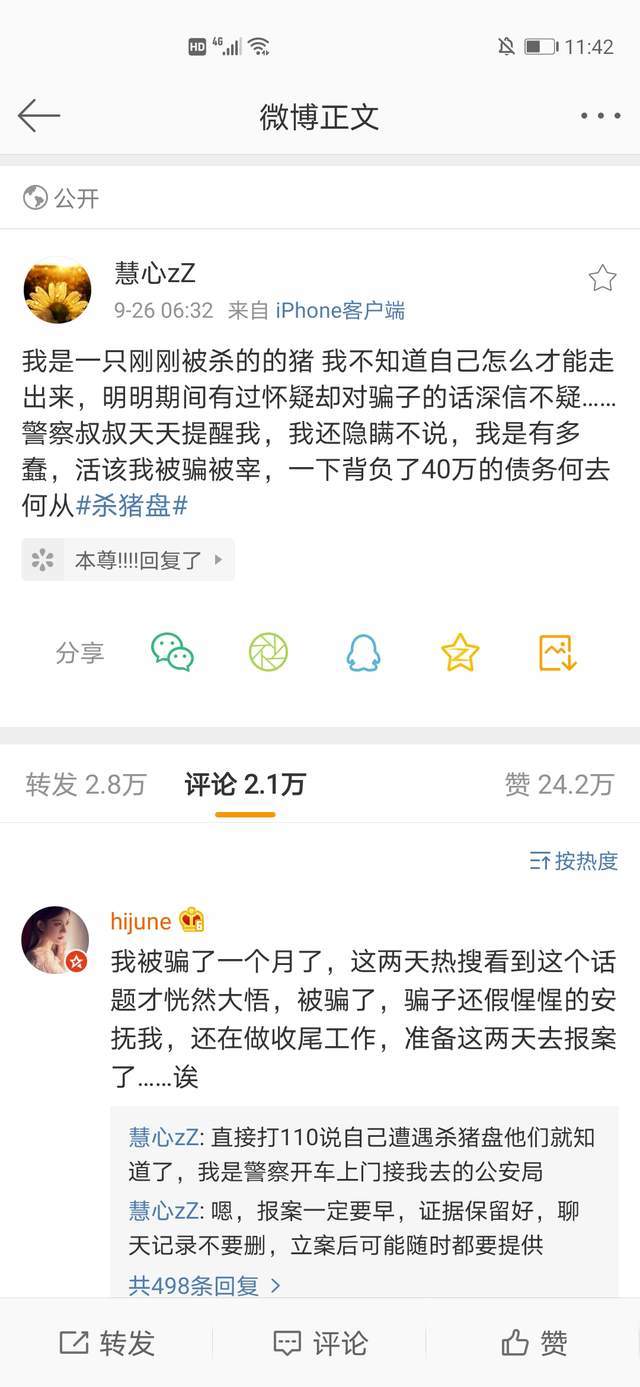
Task: View the 赞 24.2万 likes list
Action: click(x=559, y=785)
